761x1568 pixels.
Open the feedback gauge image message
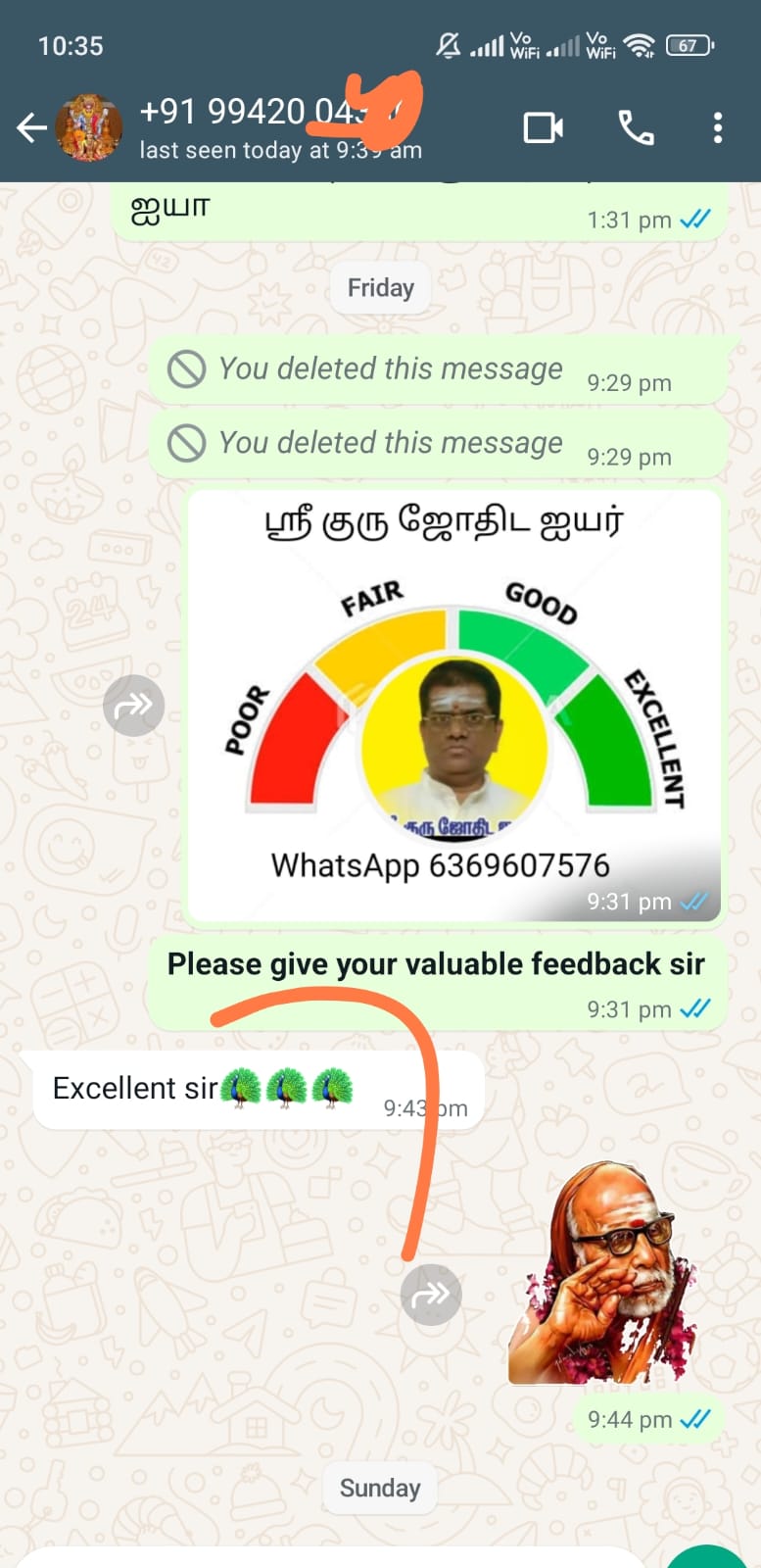coord(453,706)
